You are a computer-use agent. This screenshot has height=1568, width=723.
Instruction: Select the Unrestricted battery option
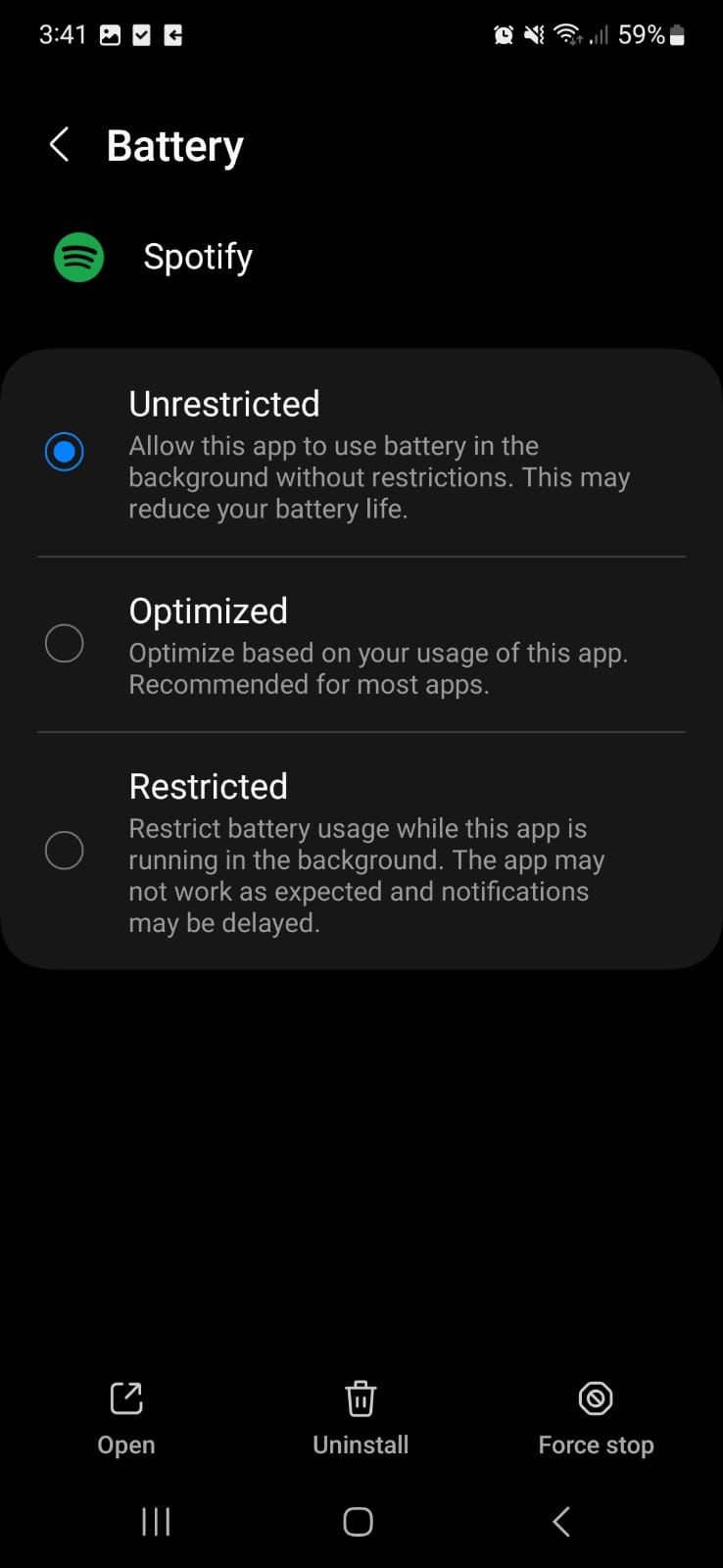(65, 452)
